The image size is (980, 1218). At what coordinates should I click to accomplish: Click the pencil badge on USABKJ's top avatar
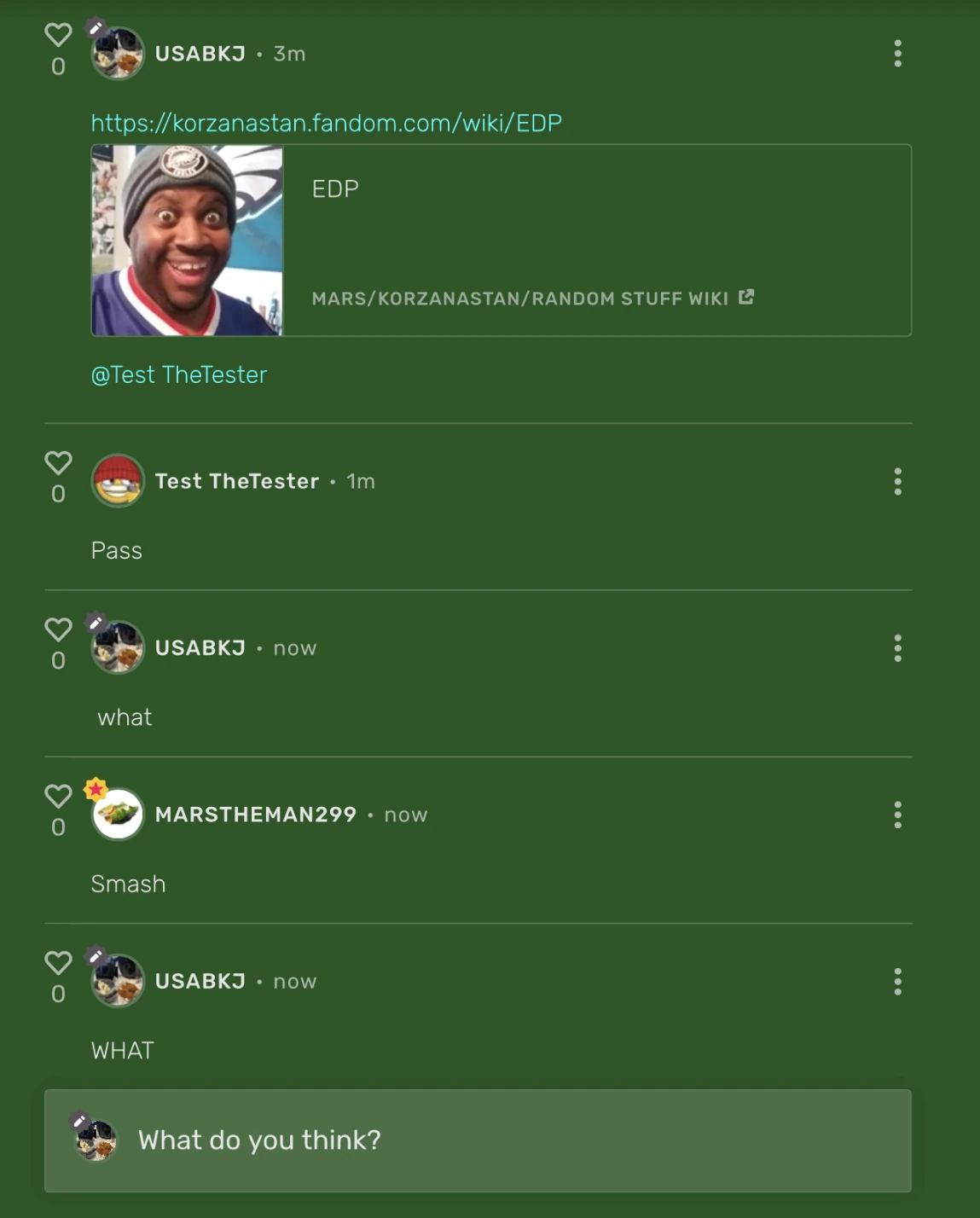95,27
